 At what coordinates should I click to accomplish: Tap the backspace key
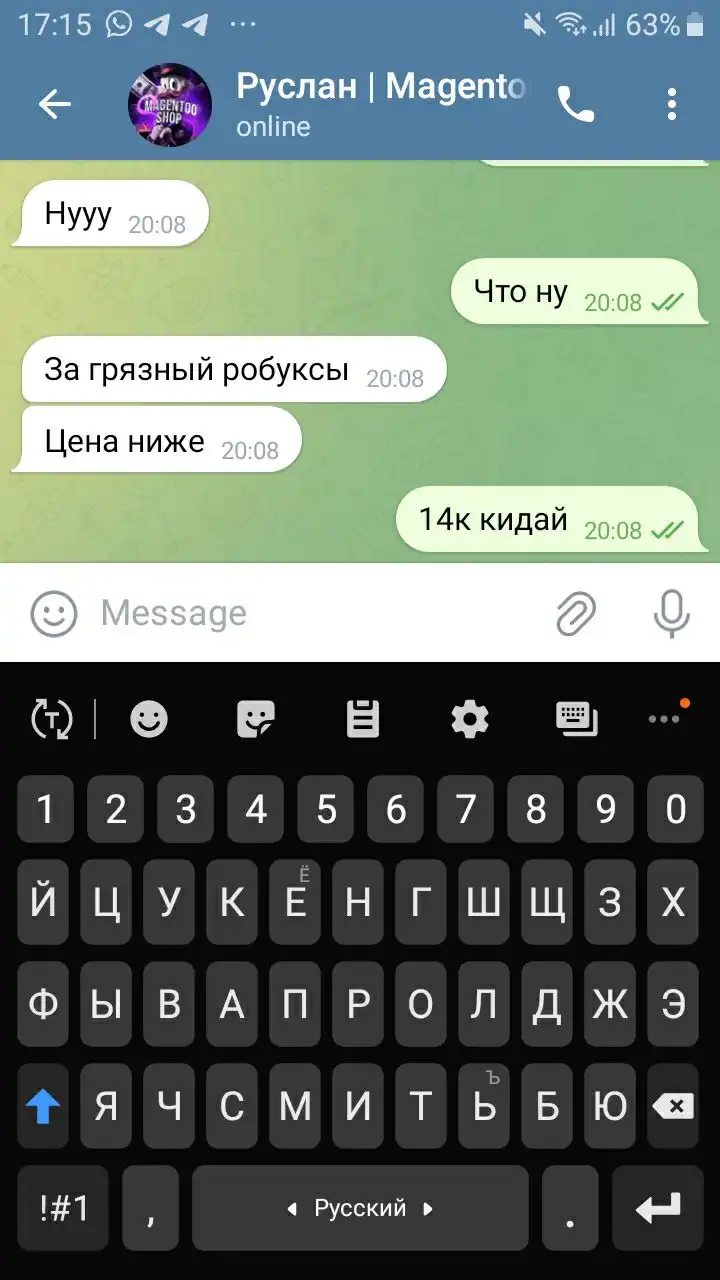673,1106
